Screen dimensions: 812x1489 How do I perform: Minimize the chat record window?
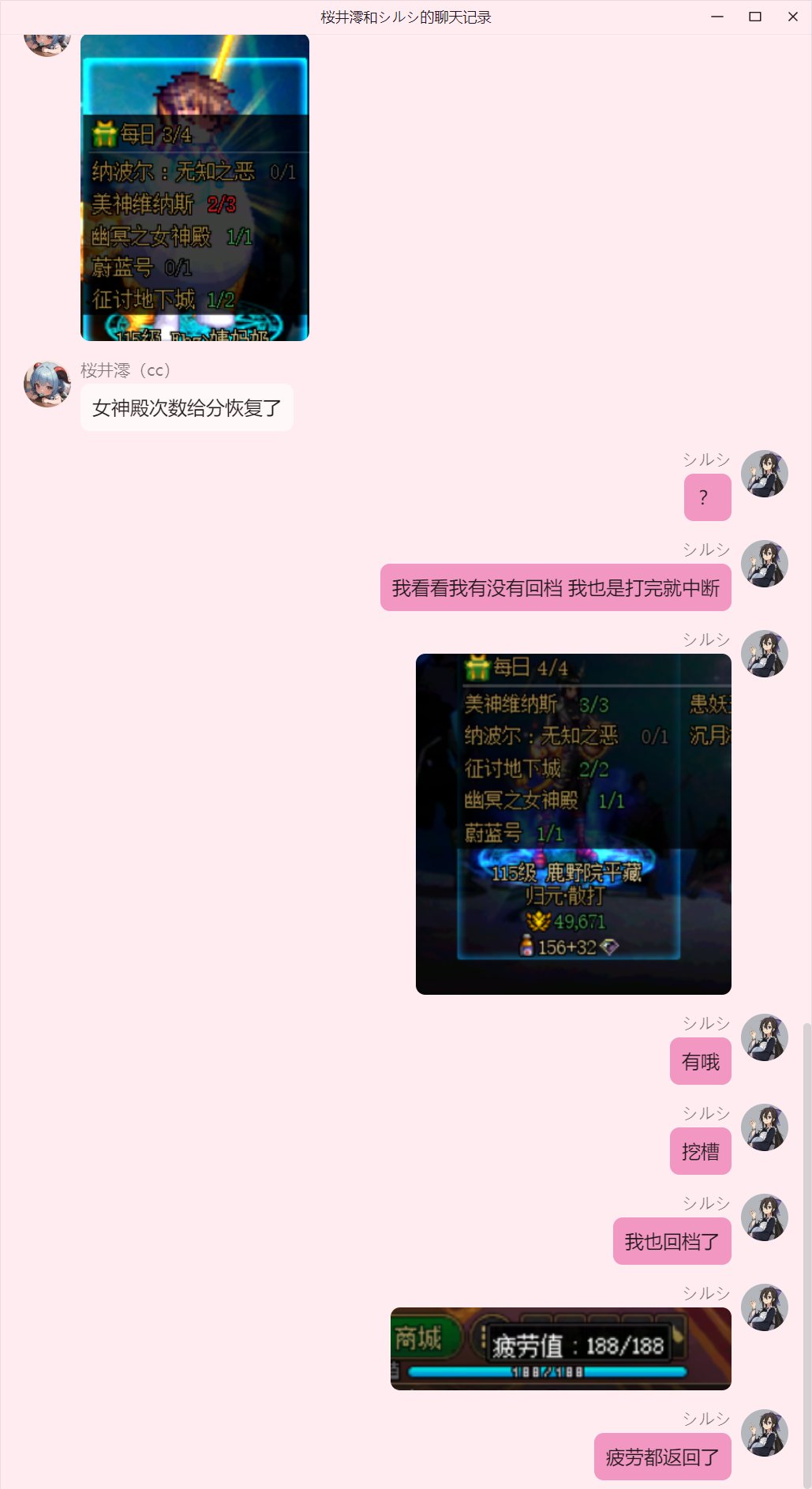pyautogui.click(x=717, y=17)
